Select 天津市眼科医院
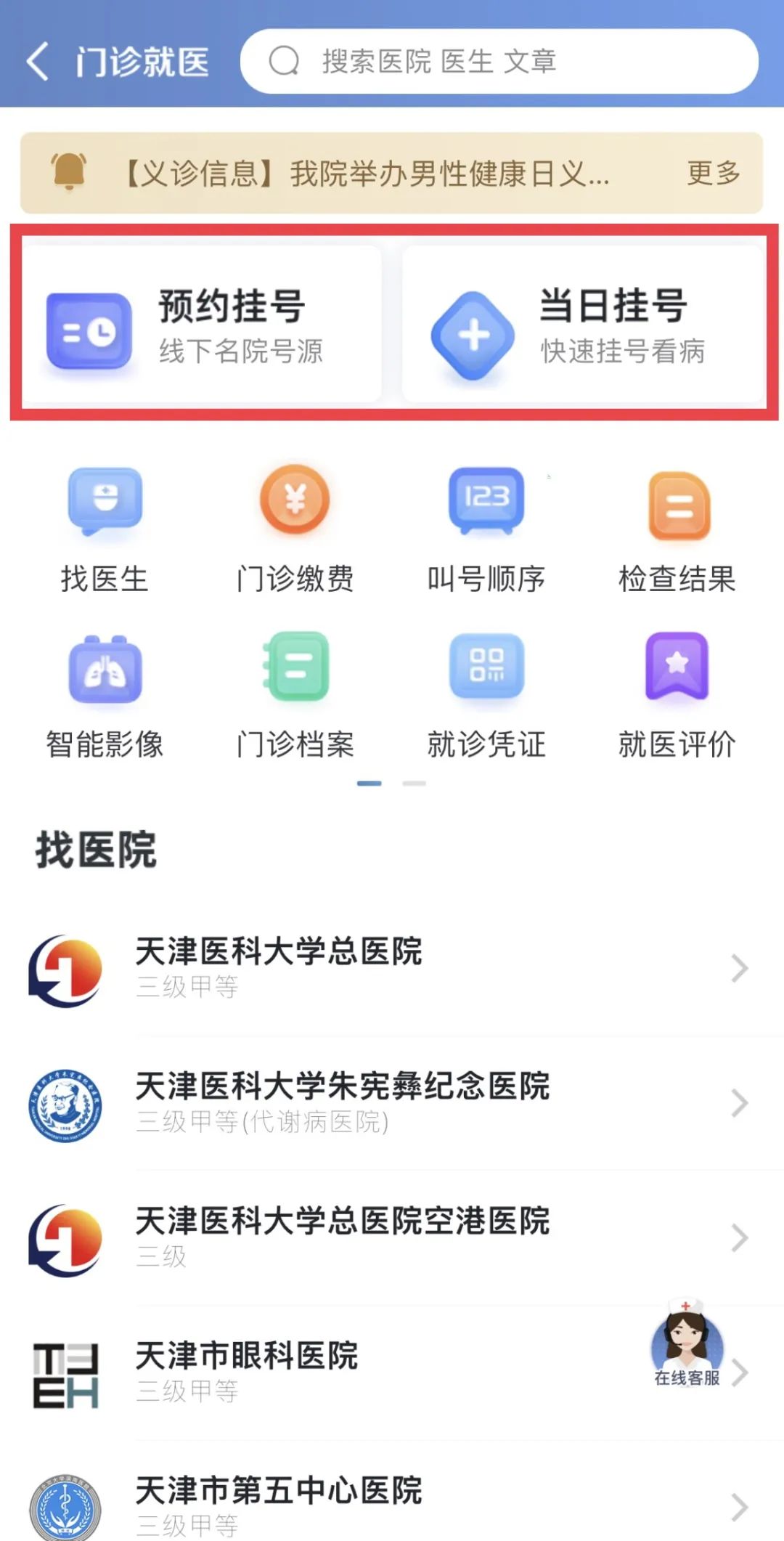 [x=363, y=1372]
